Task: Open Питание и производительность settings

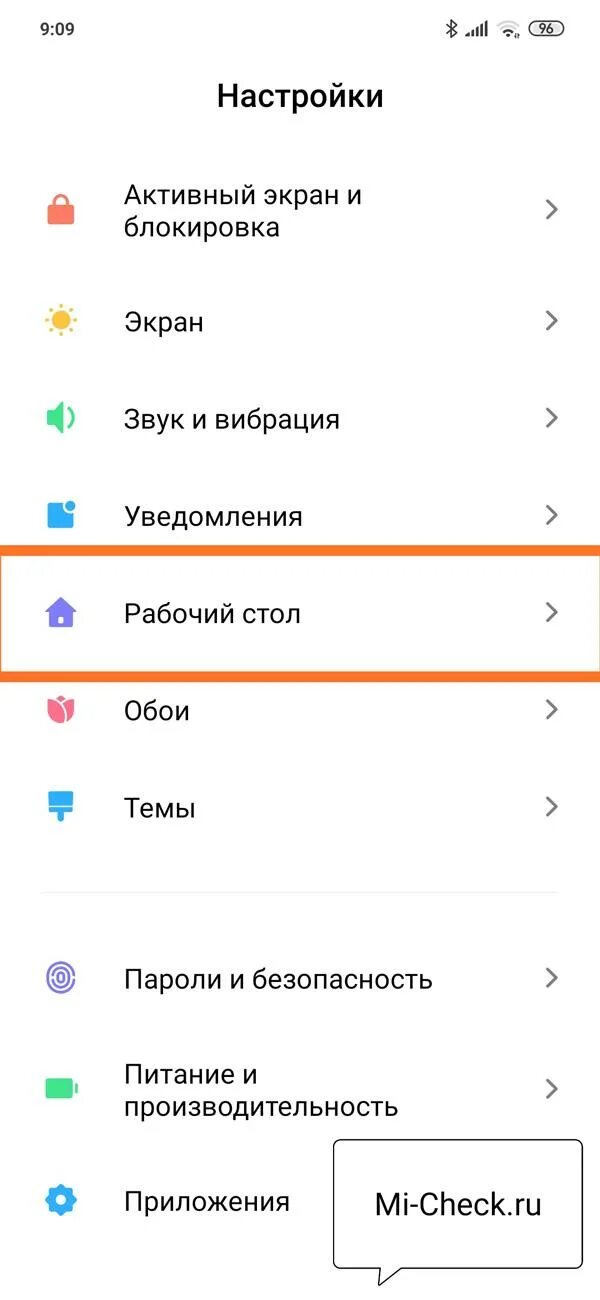Action: pyautogui.click(x=300, y=1090)
